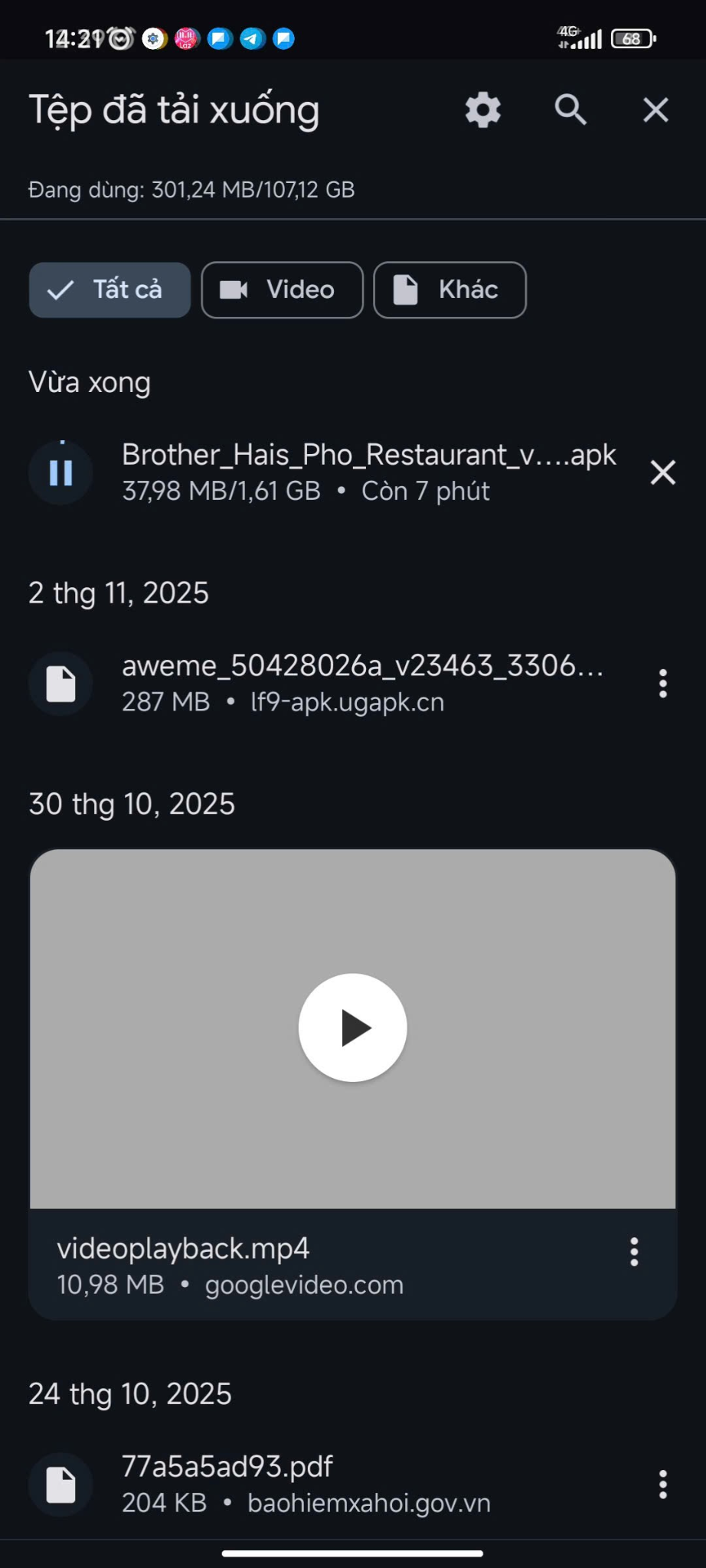This screenshot has height=1568, width=706.
Task: Tap the Video filter camera icon
Action: (234, 289)
